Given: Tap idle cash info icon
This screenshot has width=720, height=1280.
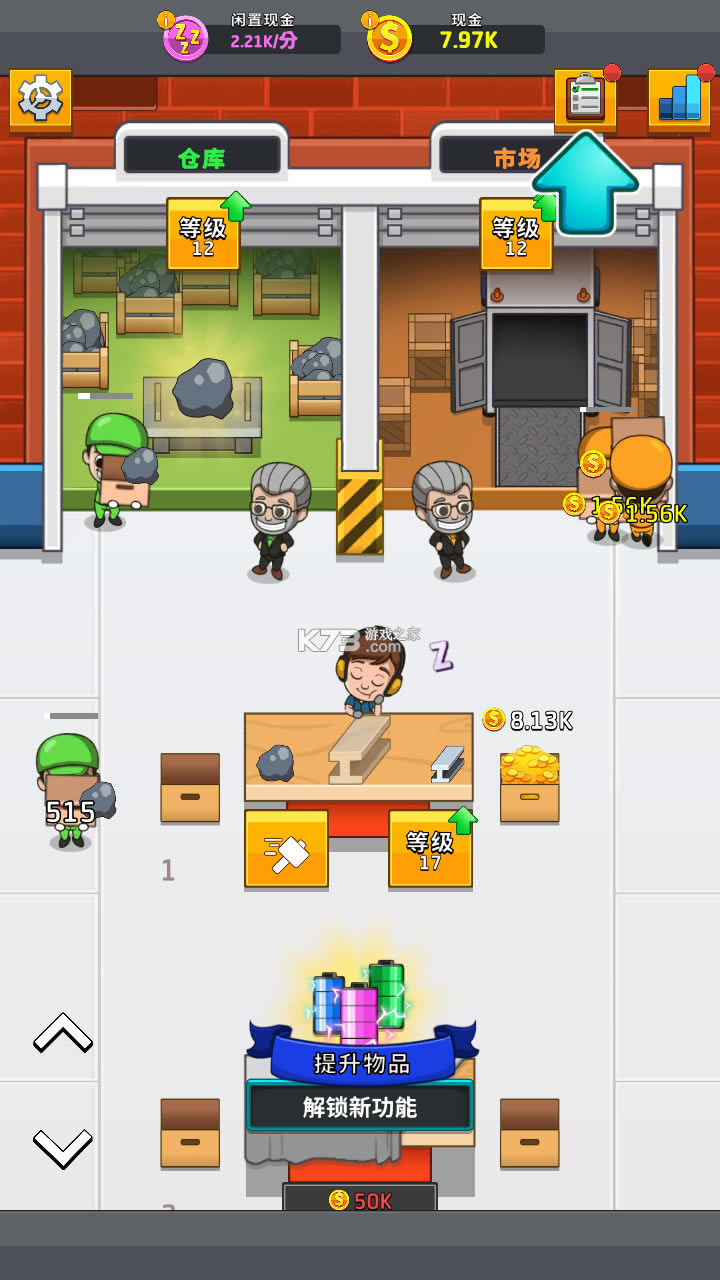Looking at the screenshot, I should click(166, 20).
